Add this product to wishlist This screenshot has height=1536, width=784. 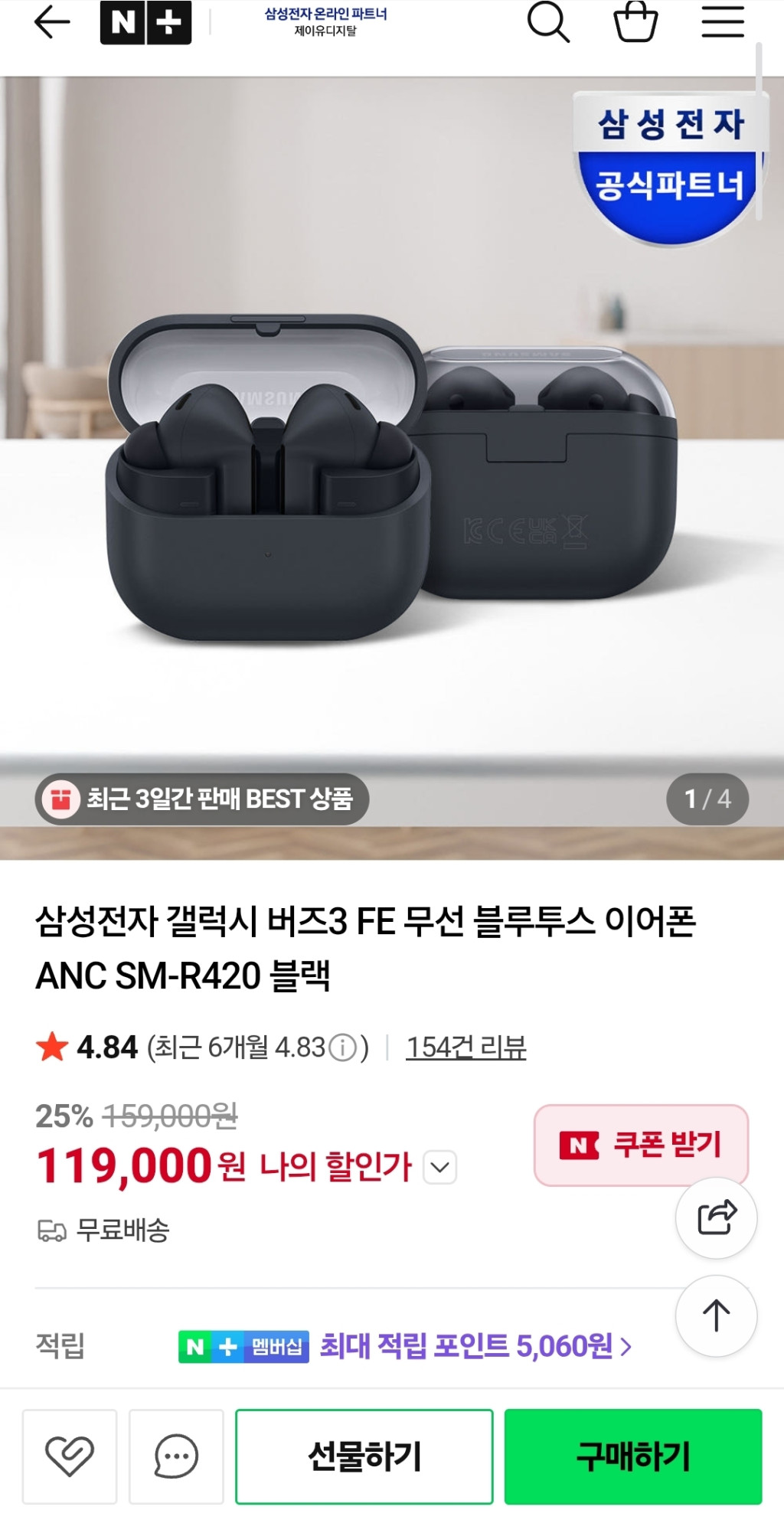(70, 1456)
